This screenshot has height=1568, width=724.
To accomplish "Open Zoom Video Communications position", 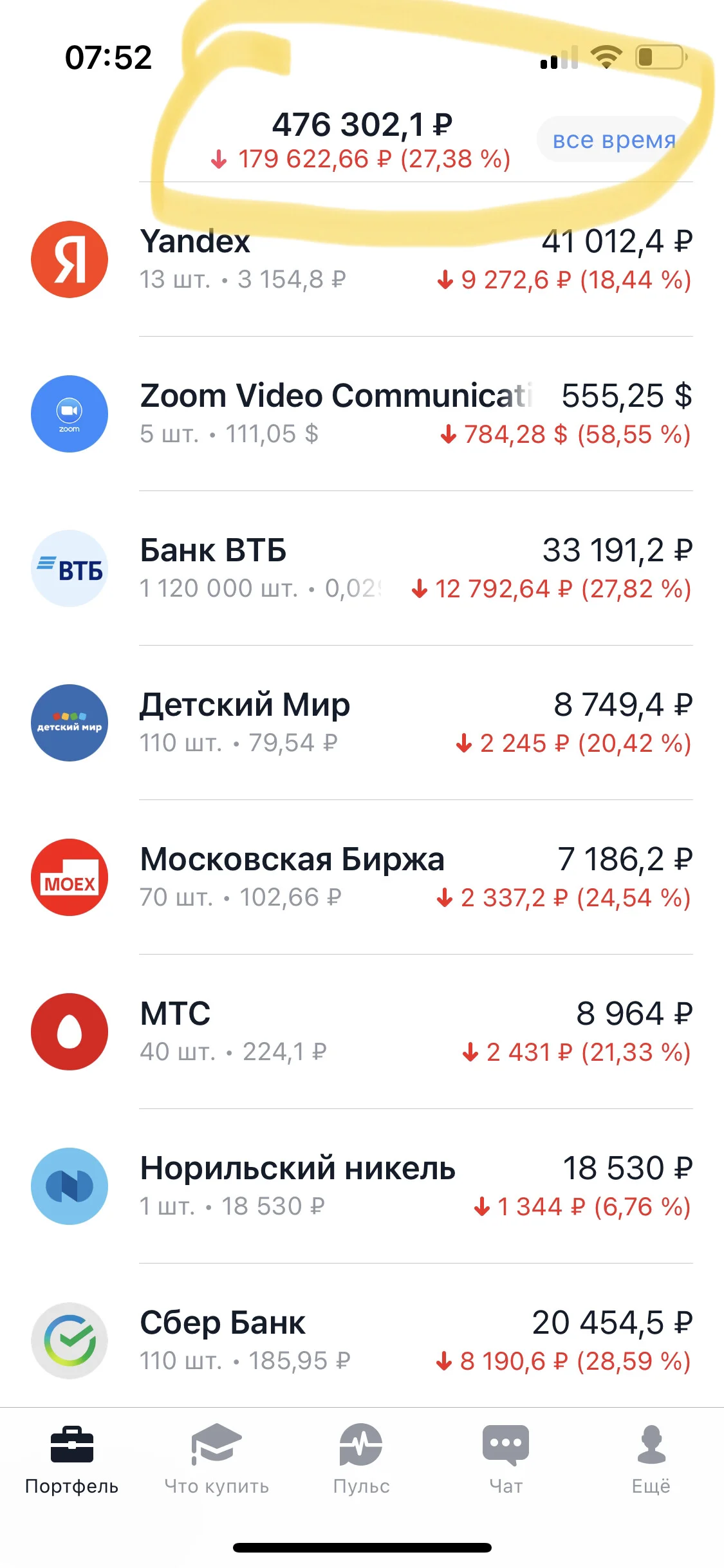I will tap(362, 414).
